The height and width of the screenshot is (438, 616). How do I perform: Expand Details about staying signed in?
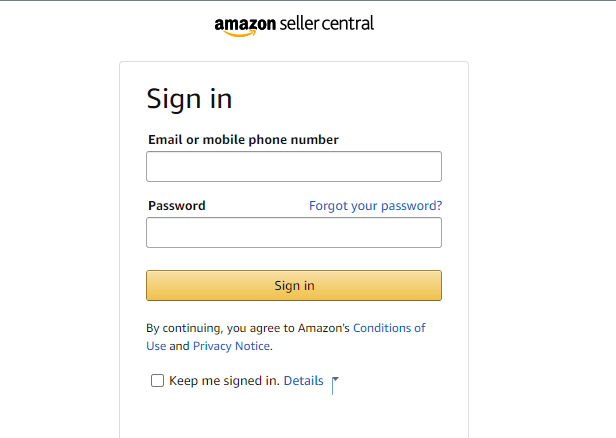[x=304, y=381]
